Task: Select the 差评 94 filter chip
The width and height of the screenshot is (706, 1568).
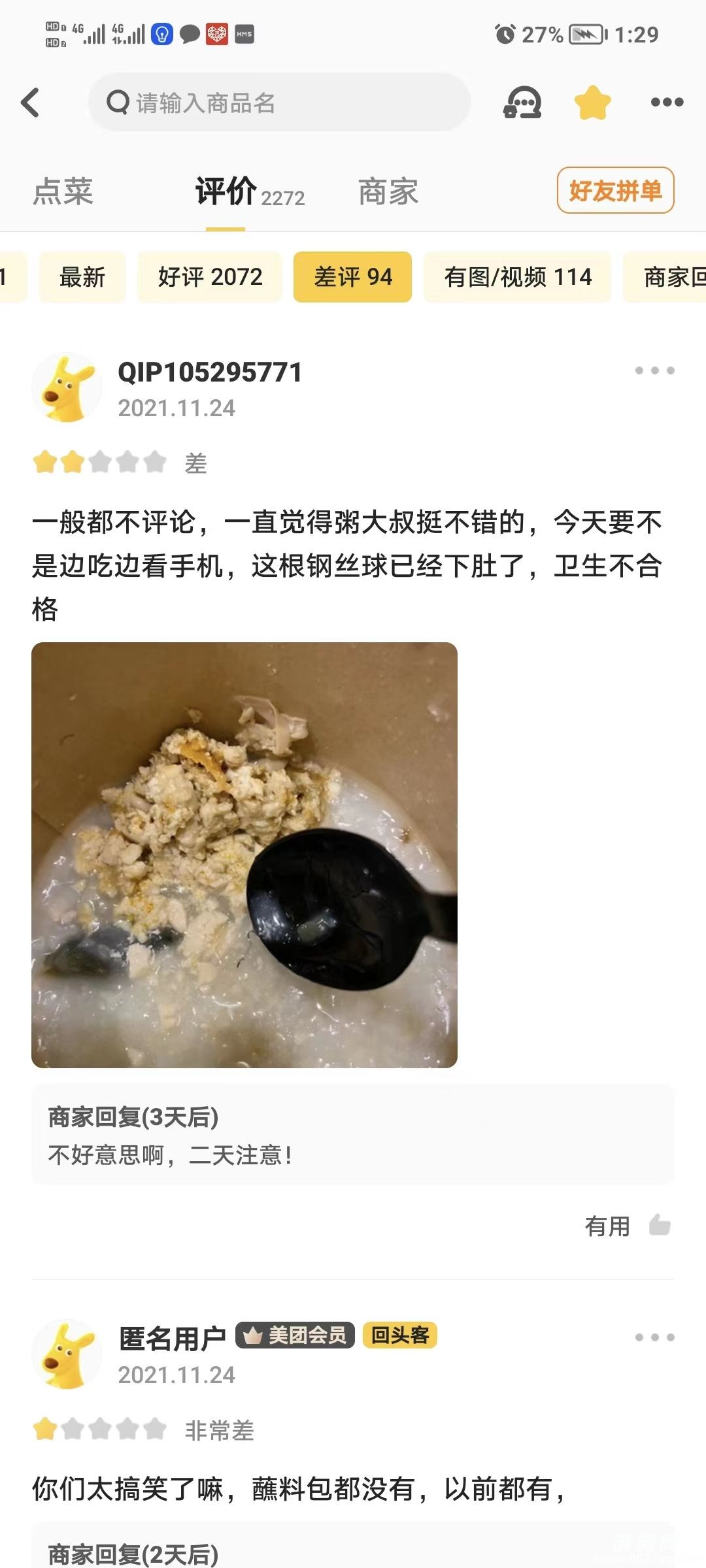Action: [353, 277]
